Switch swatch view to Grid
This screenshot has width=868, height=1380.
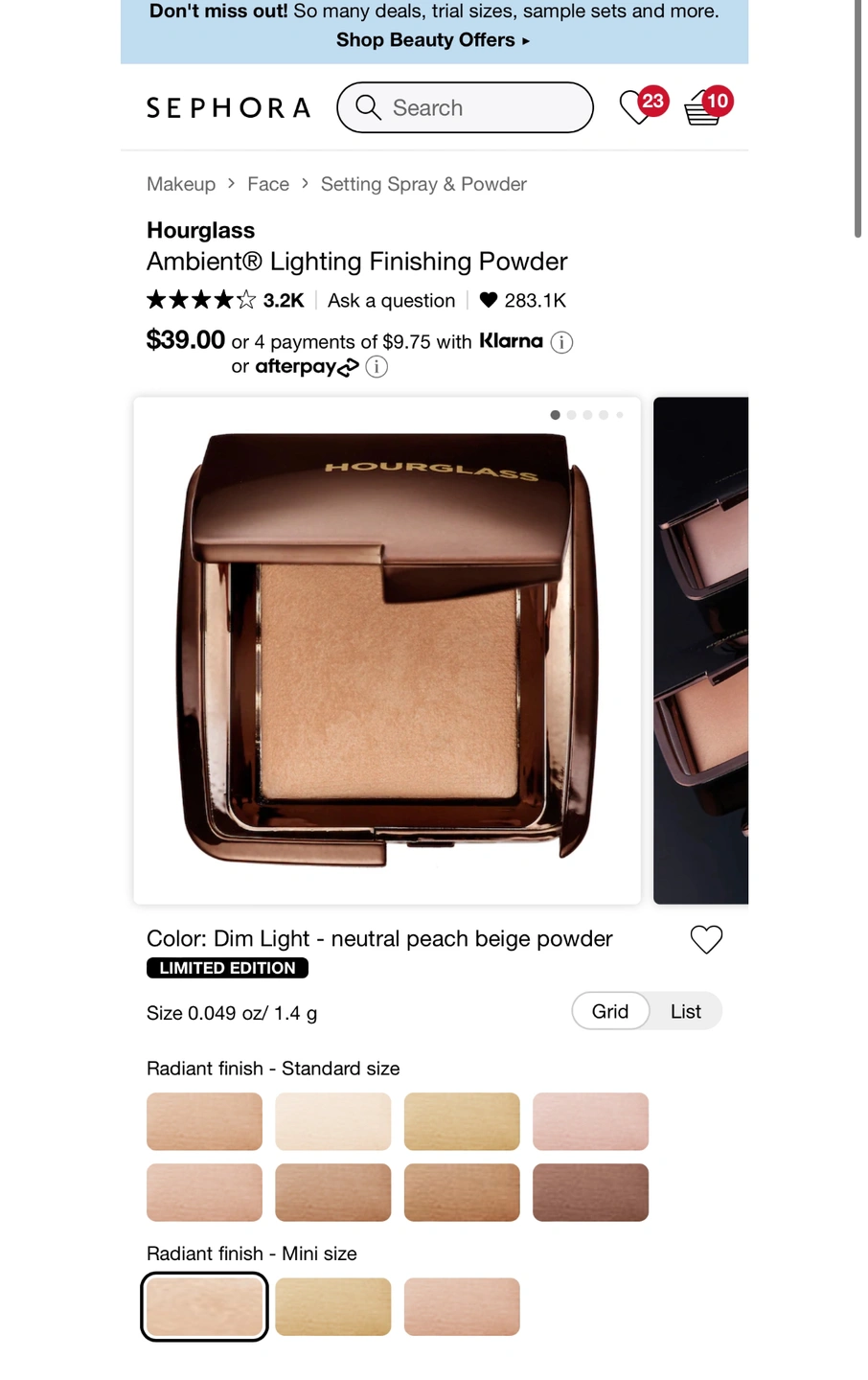610,1011
